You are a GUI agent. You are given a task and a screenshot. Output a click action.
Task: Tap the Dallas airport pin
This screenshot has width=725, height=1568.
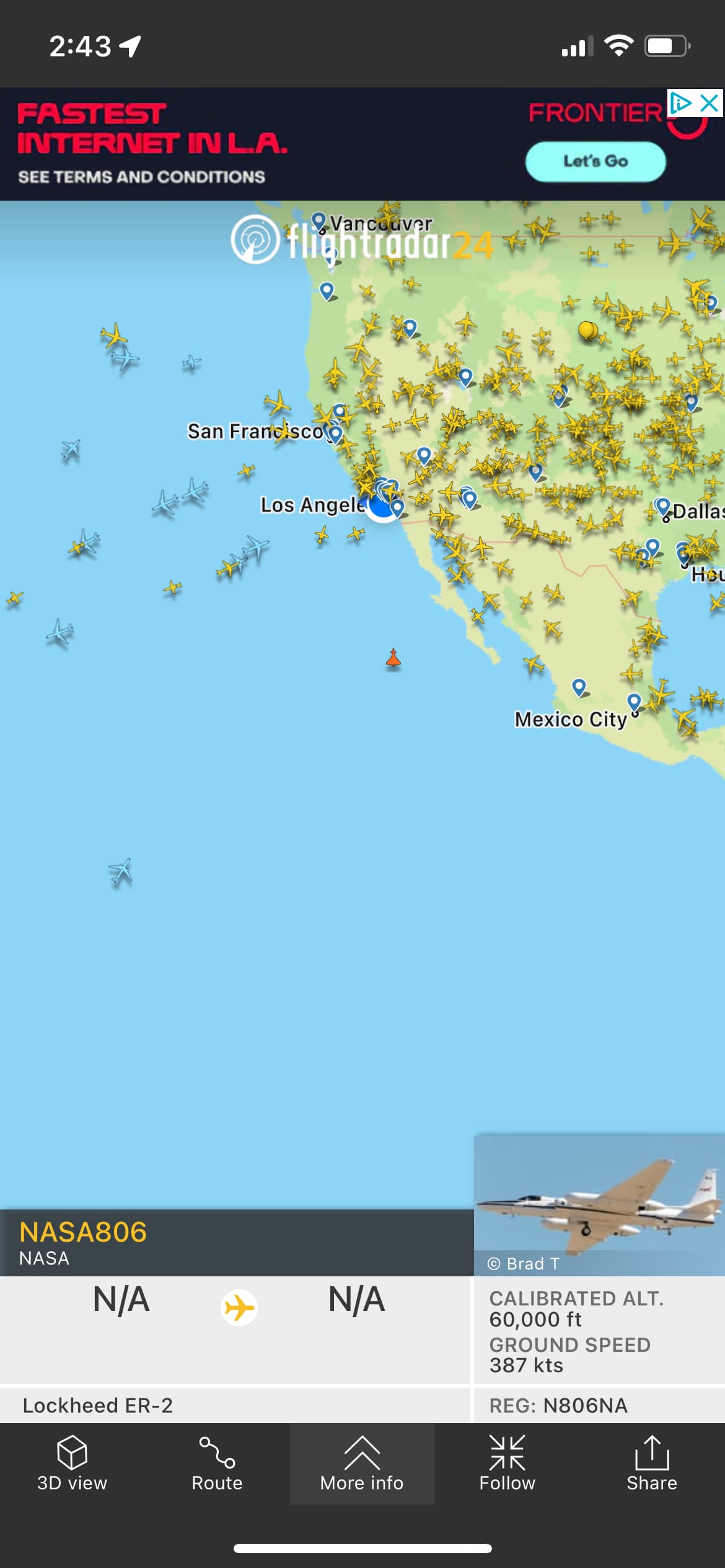tap(663, 507)
